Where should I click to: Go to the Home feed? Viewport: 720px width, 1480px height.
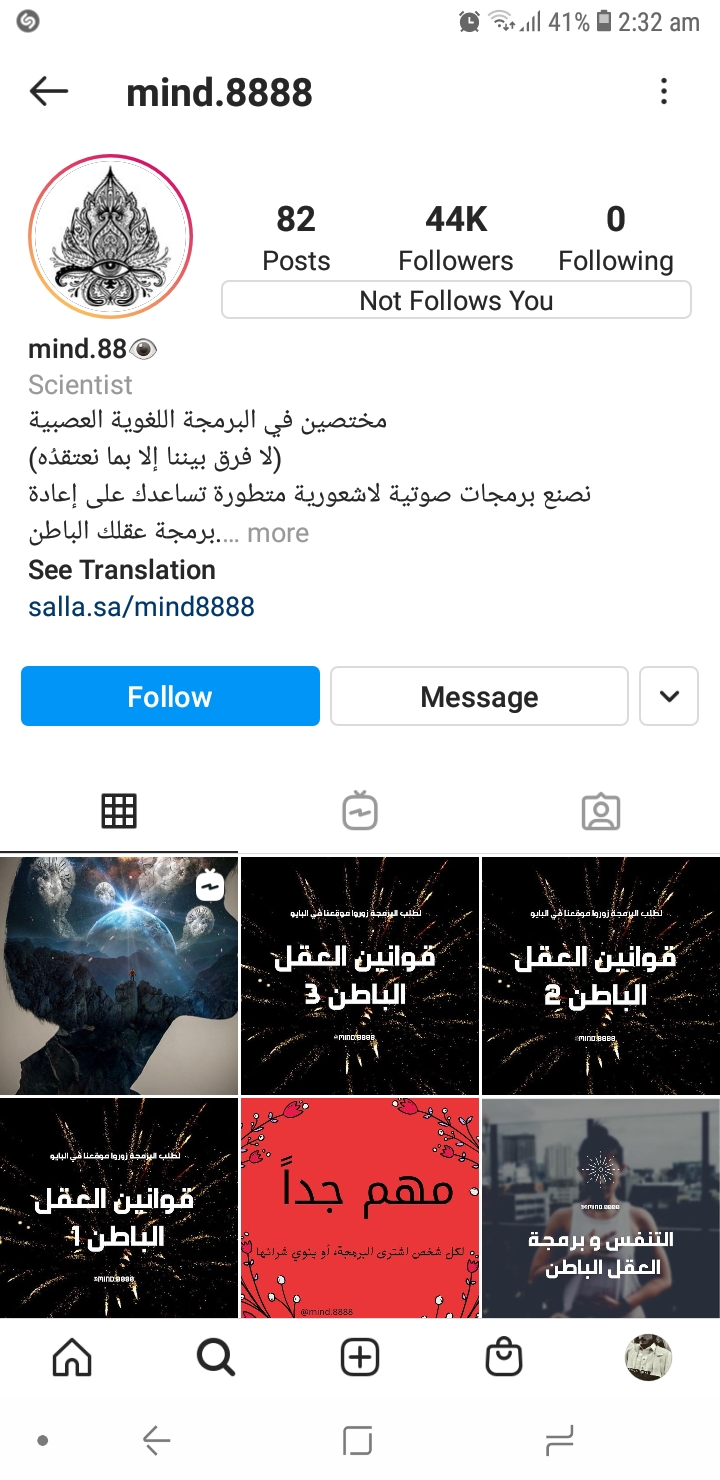tap(72, 1357)
